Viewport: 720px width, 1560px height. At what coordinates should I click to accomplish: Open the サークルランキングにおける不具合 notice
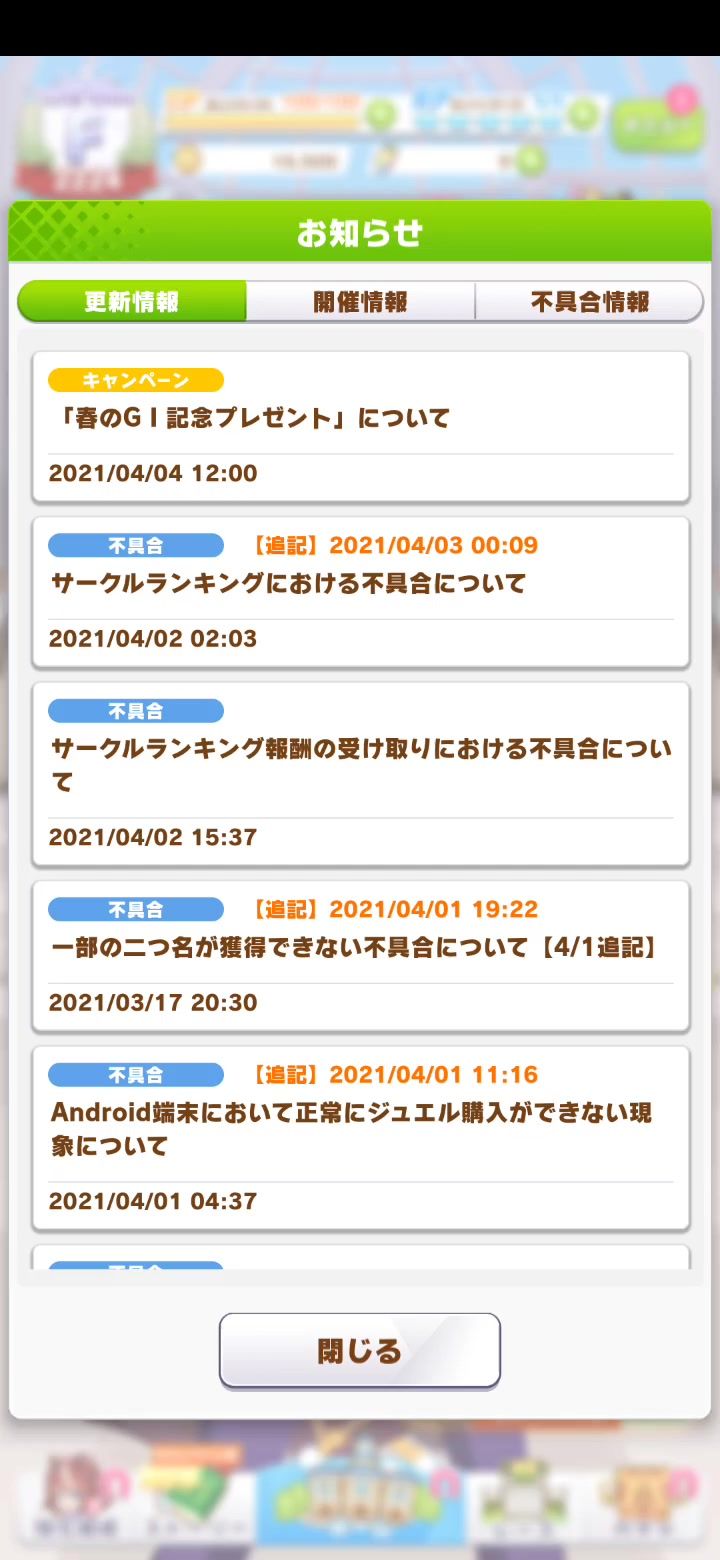tap(360, 592)
